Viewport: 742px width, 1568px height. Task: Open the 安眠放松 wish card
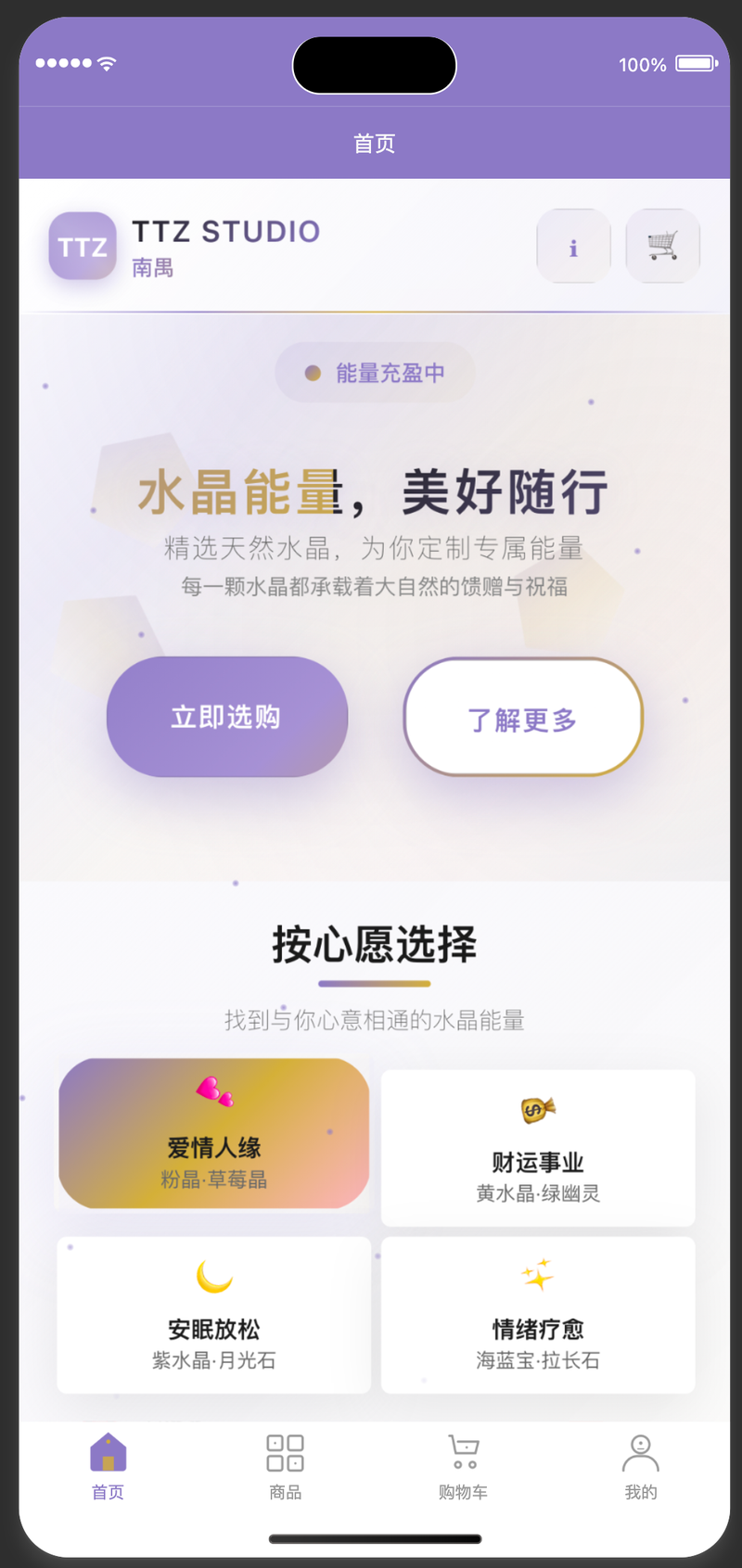click(x=214, y=1315)
